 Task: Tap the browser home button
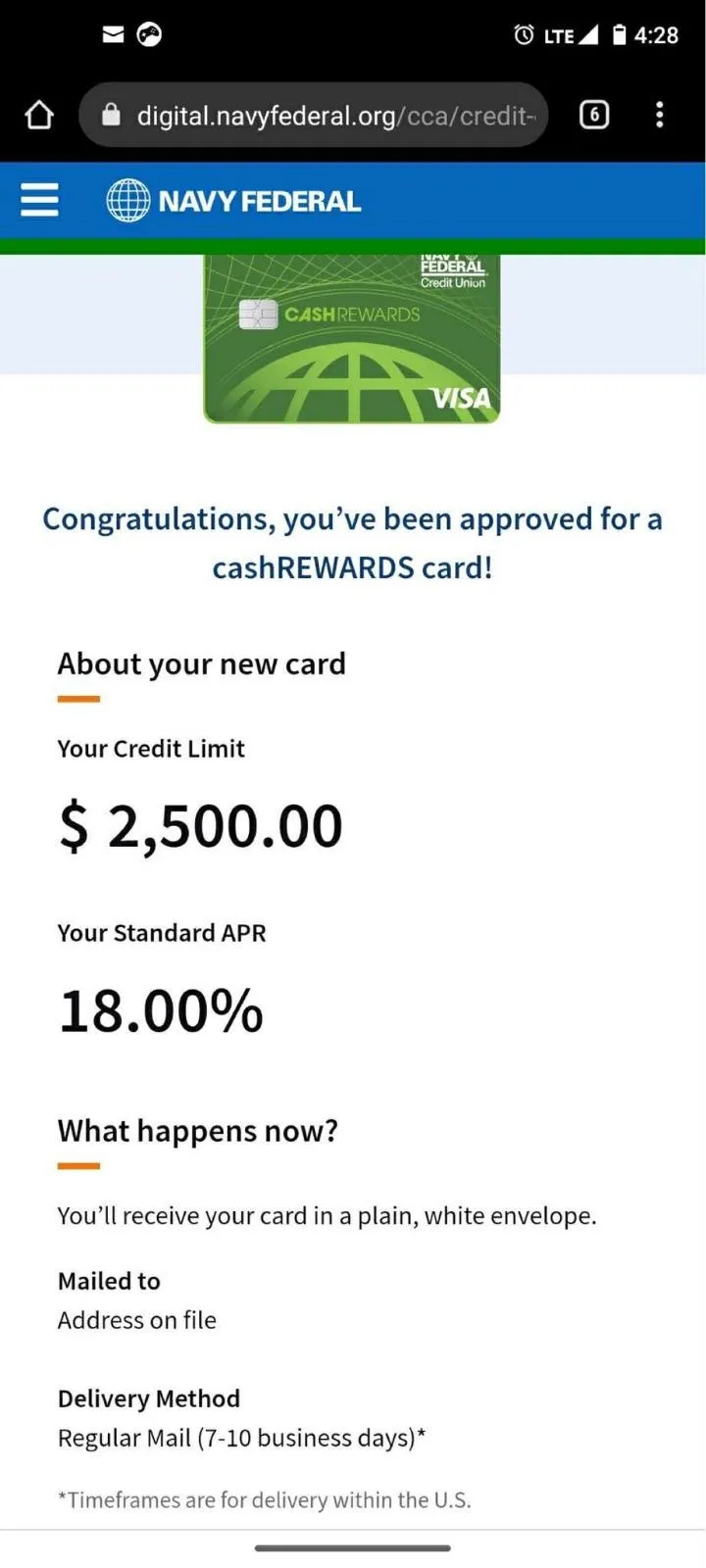click(x=39, y=116)
